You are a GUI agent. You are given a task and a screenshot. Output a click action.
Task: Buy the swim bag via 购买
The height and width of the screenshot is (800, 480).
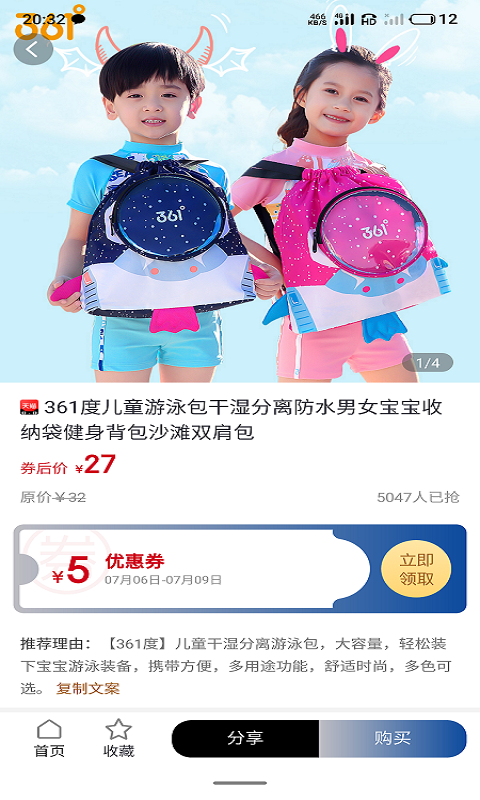pos(393,738)
